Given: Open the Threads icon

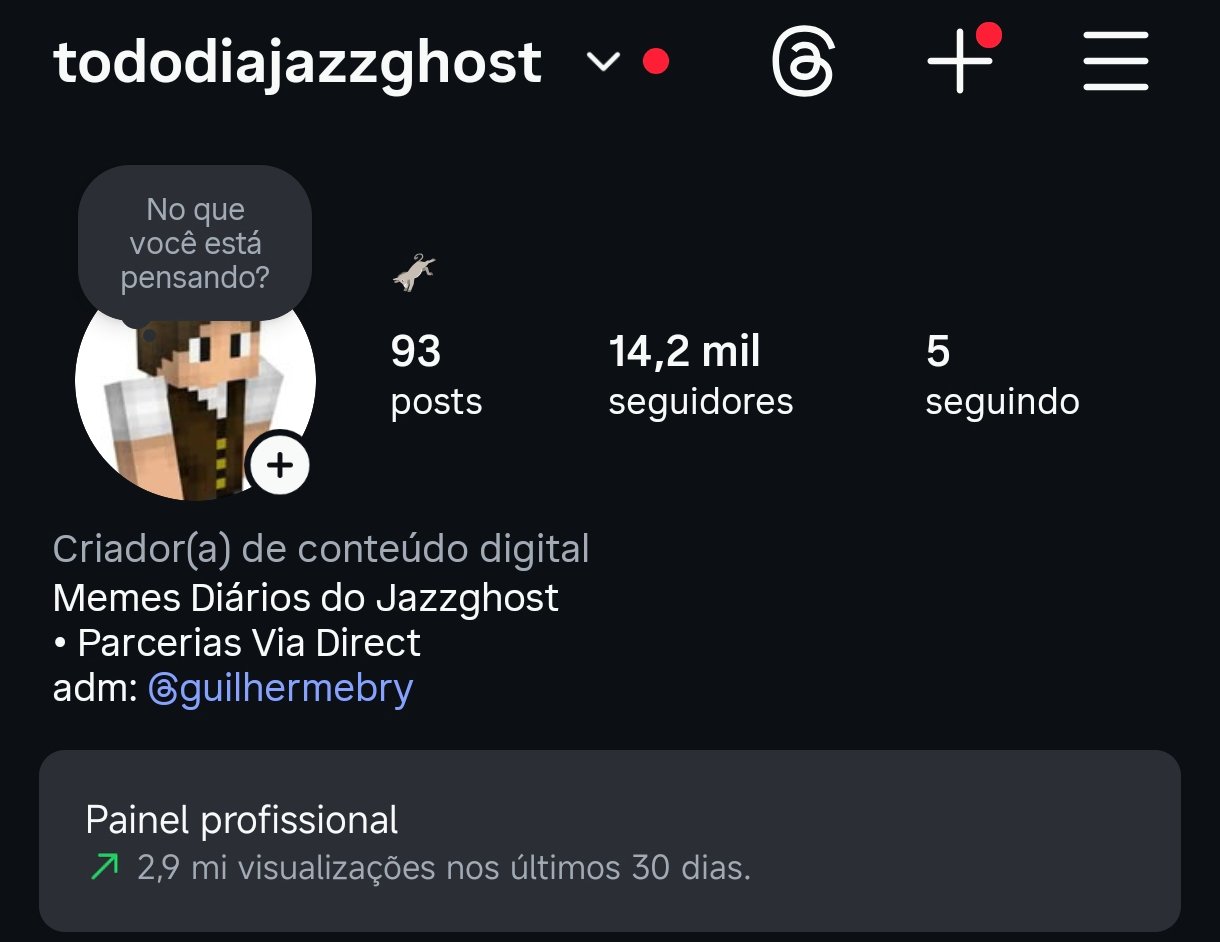Looking at the screenshot, I should pyautogui.click(x=802, y=62).
